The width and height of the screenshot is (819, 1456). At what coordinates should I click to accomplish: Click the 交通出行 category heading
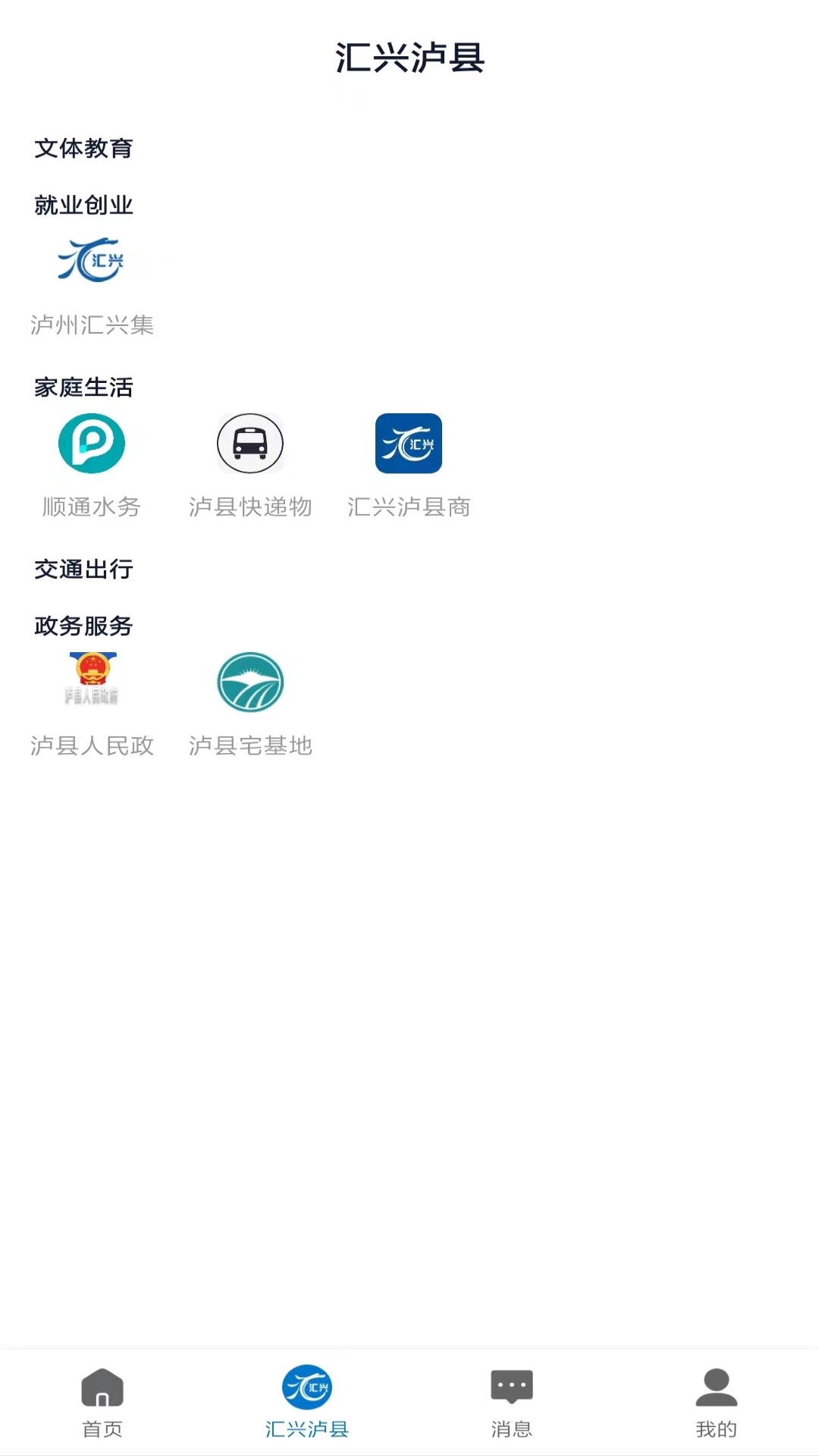coord(83,570)
